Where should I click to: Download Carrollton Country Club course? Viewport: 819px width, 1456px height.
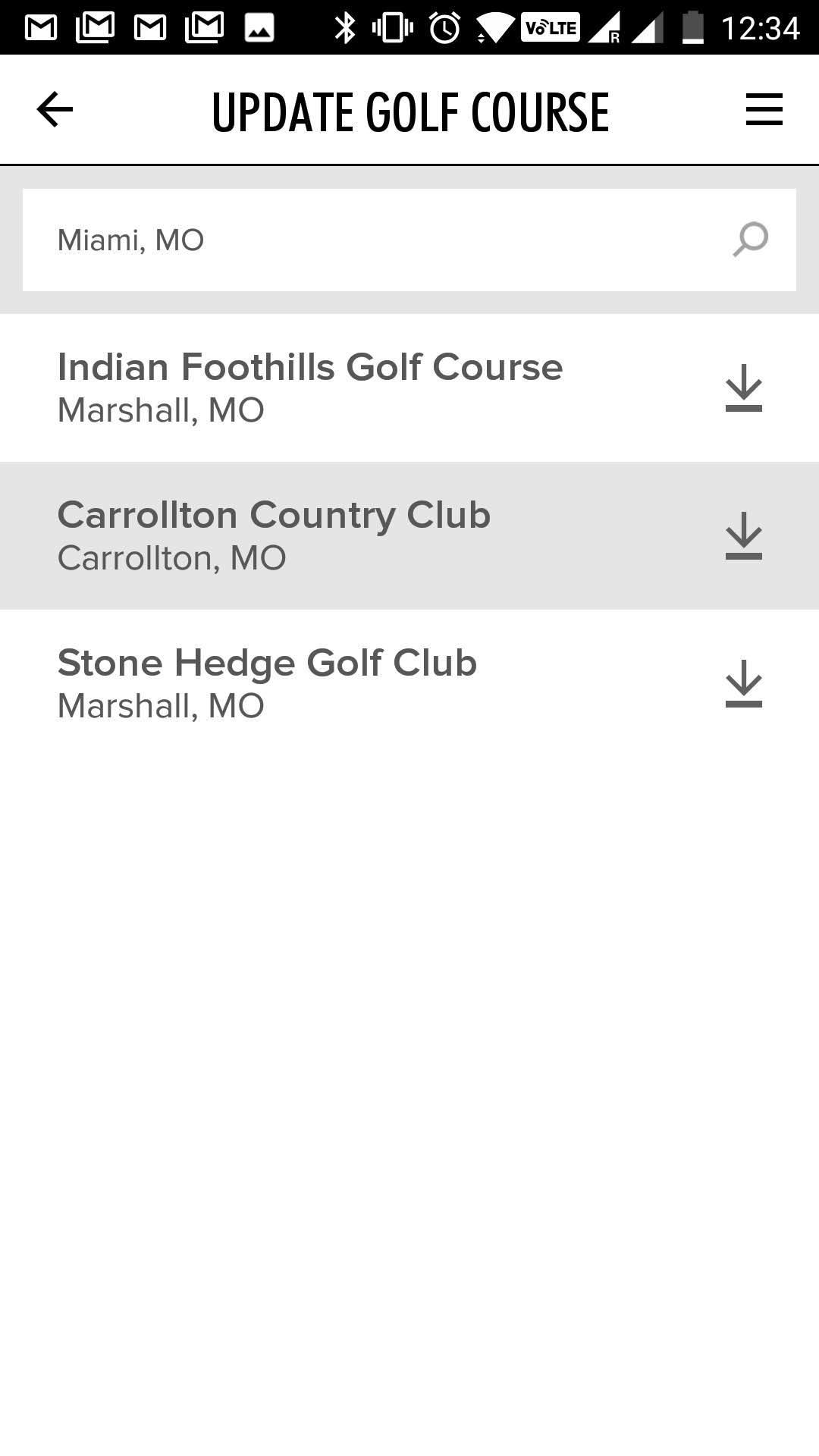coord(743,536)
